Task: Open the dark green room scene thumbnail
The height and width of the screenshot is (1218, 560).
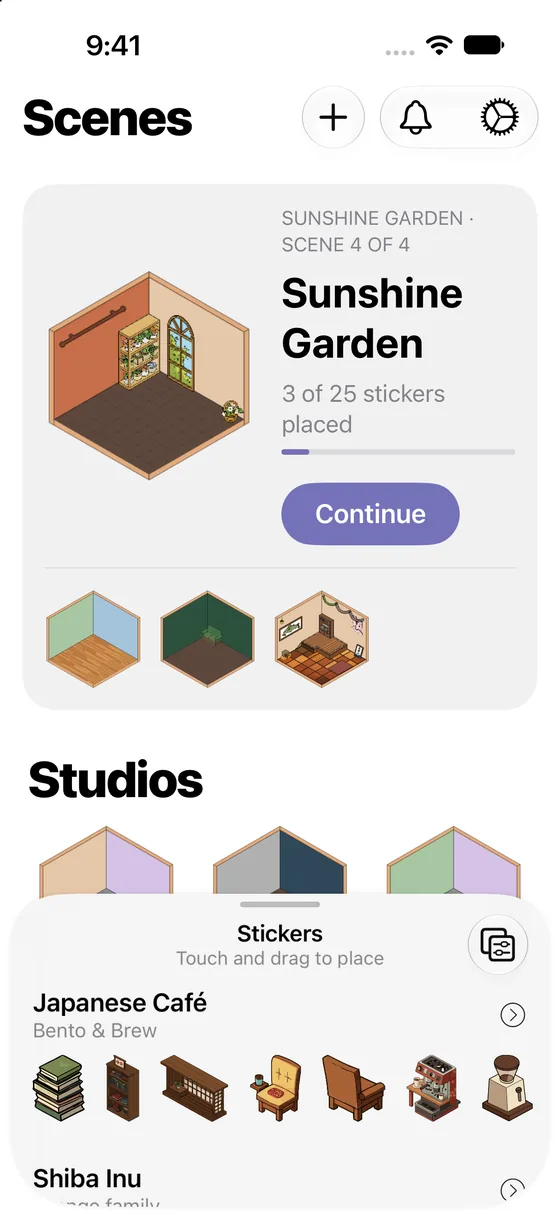Action: click(x=208, y=638)
